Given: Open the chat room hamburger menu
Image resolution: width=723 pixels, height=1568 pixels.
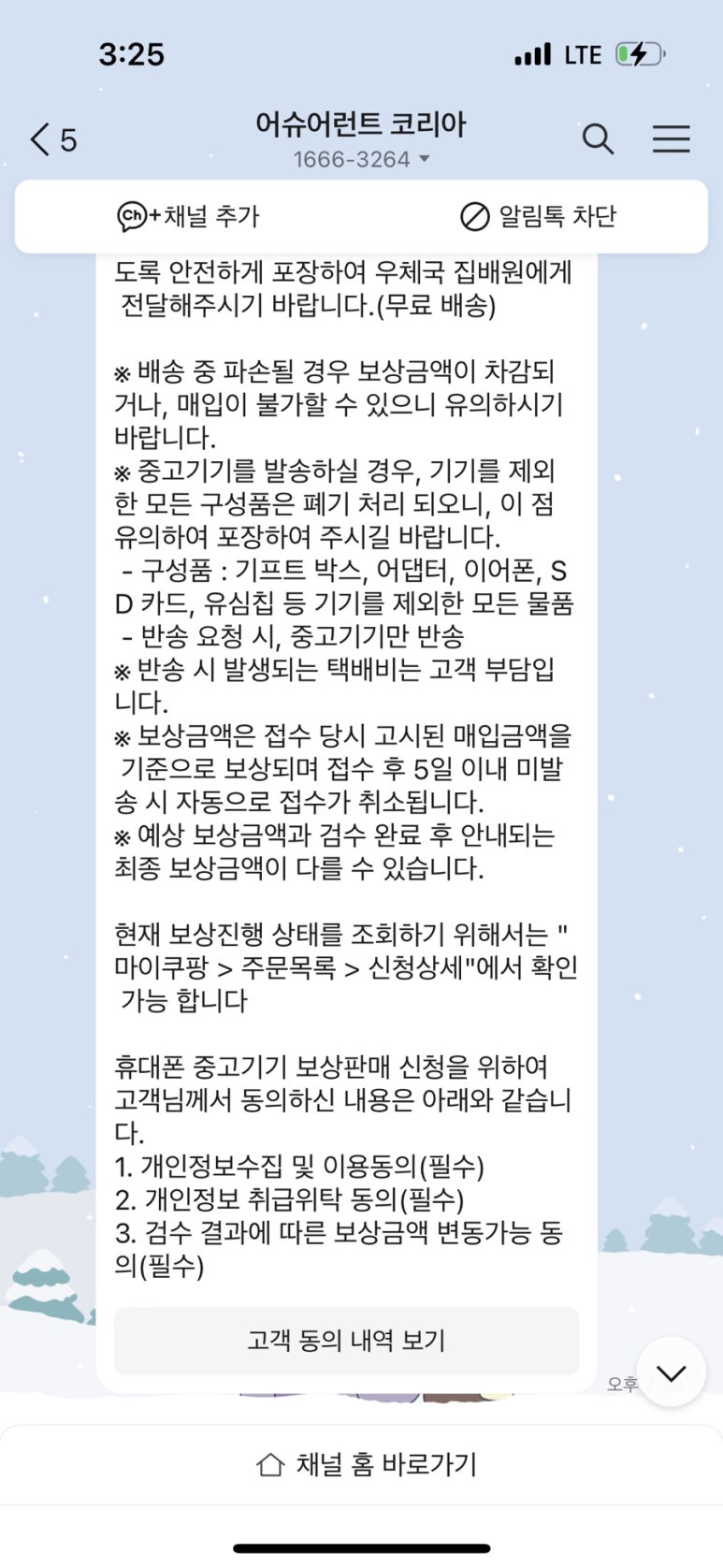Looking at the screenshot, I should click(671, 139).
